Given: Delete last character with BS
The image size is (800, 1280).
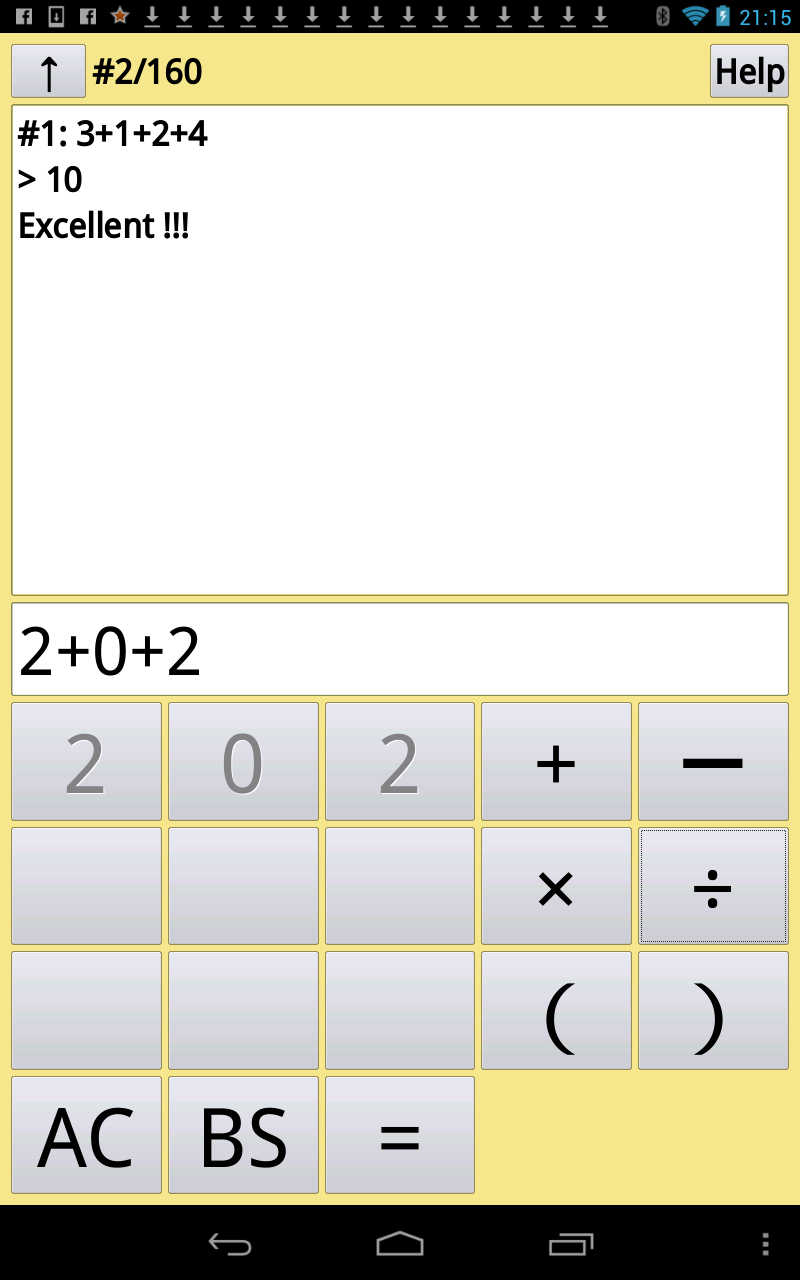Looking at the screenshot, I should pos(243,1135).
